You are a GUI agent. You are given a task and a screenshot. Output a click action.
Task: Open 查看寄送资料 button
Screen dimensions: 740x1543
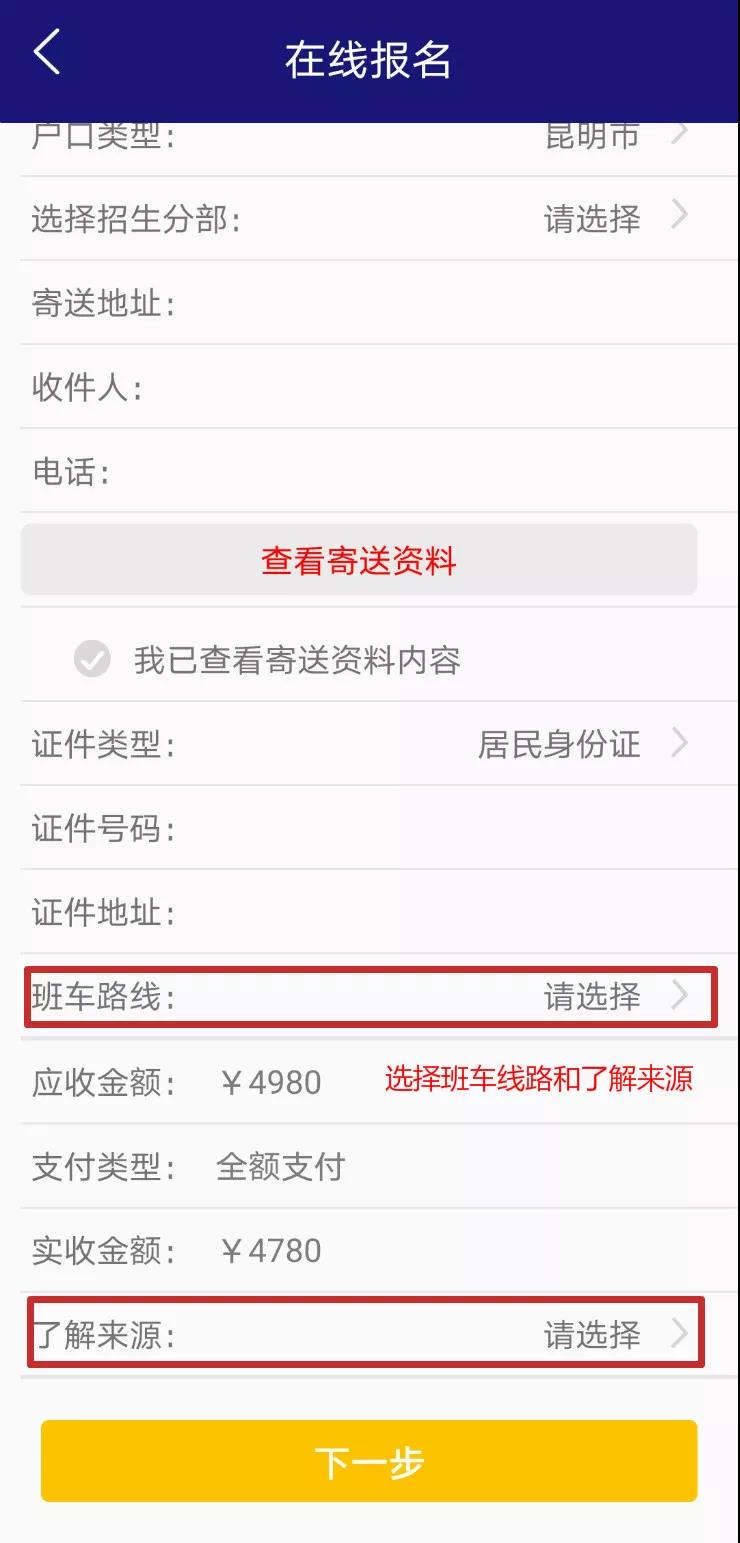(359, 560)
